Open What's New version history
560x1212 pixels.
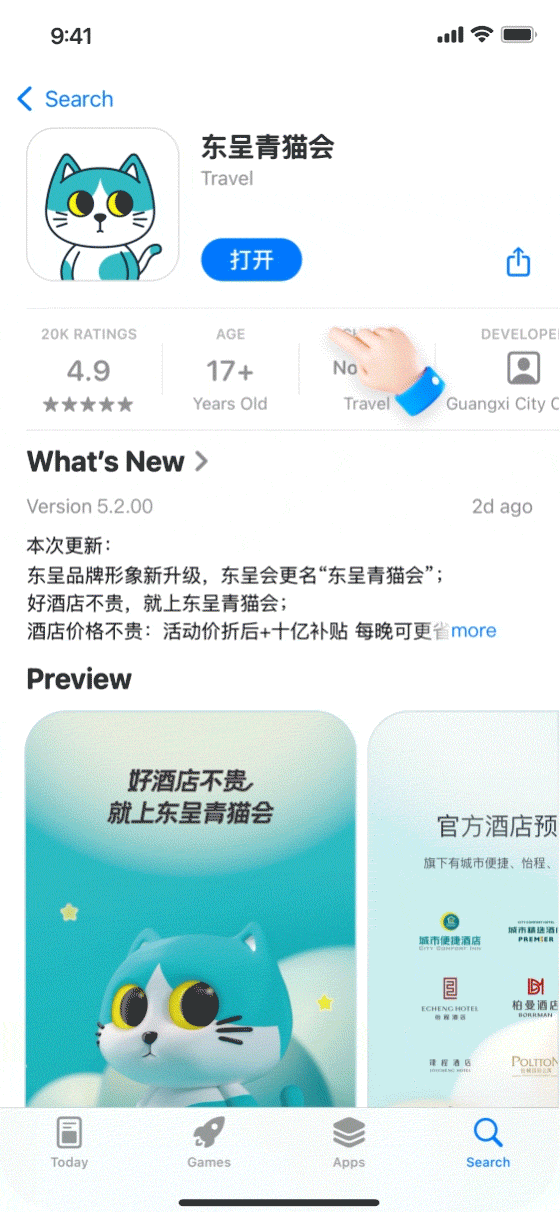pyautogui.click(x=118, y=462)
